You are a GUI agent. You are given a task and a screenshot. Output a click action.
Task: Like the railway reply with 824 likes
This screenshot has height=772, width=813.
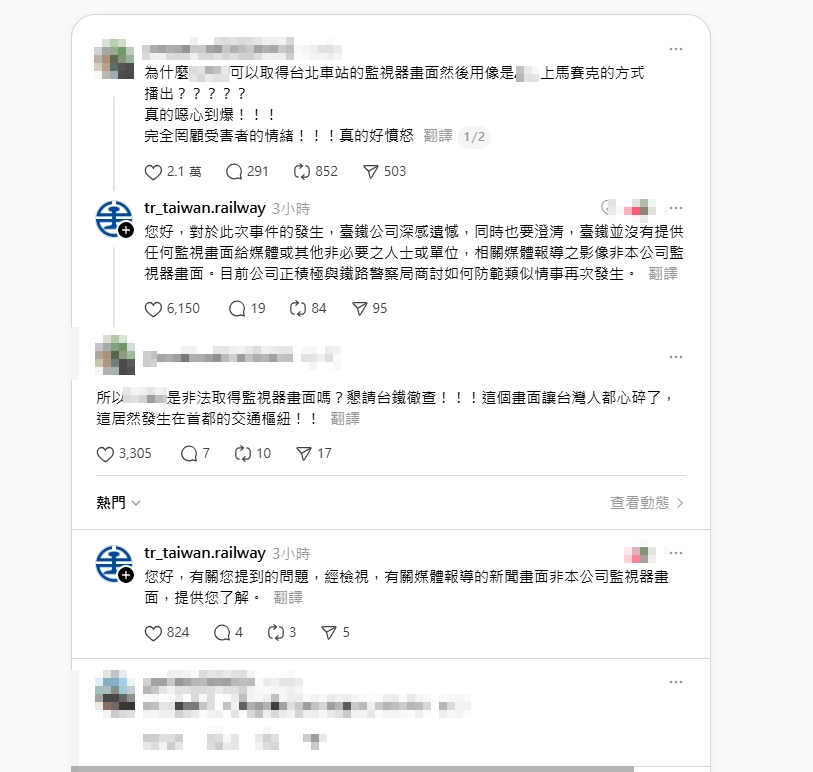(153, 633)
